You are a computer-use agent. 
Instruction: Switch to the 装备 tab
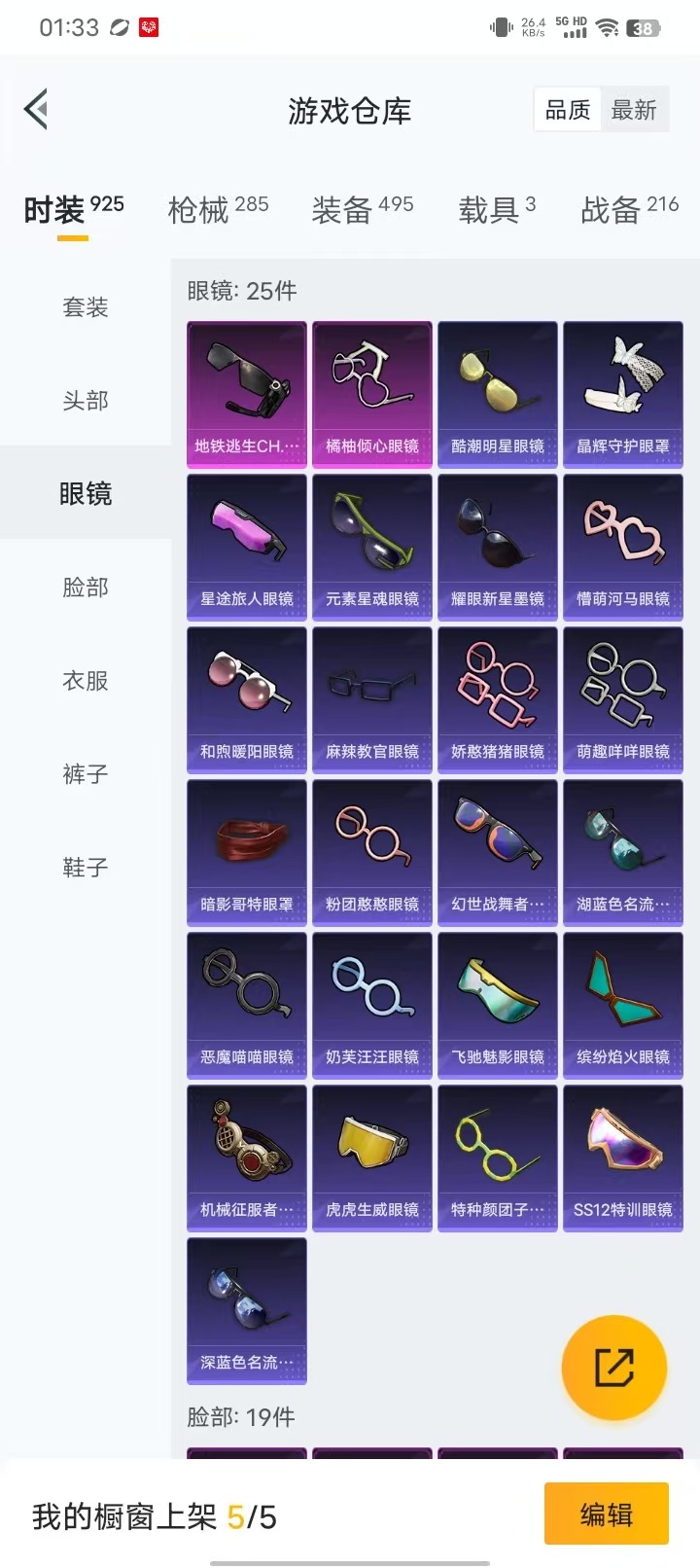362,208
